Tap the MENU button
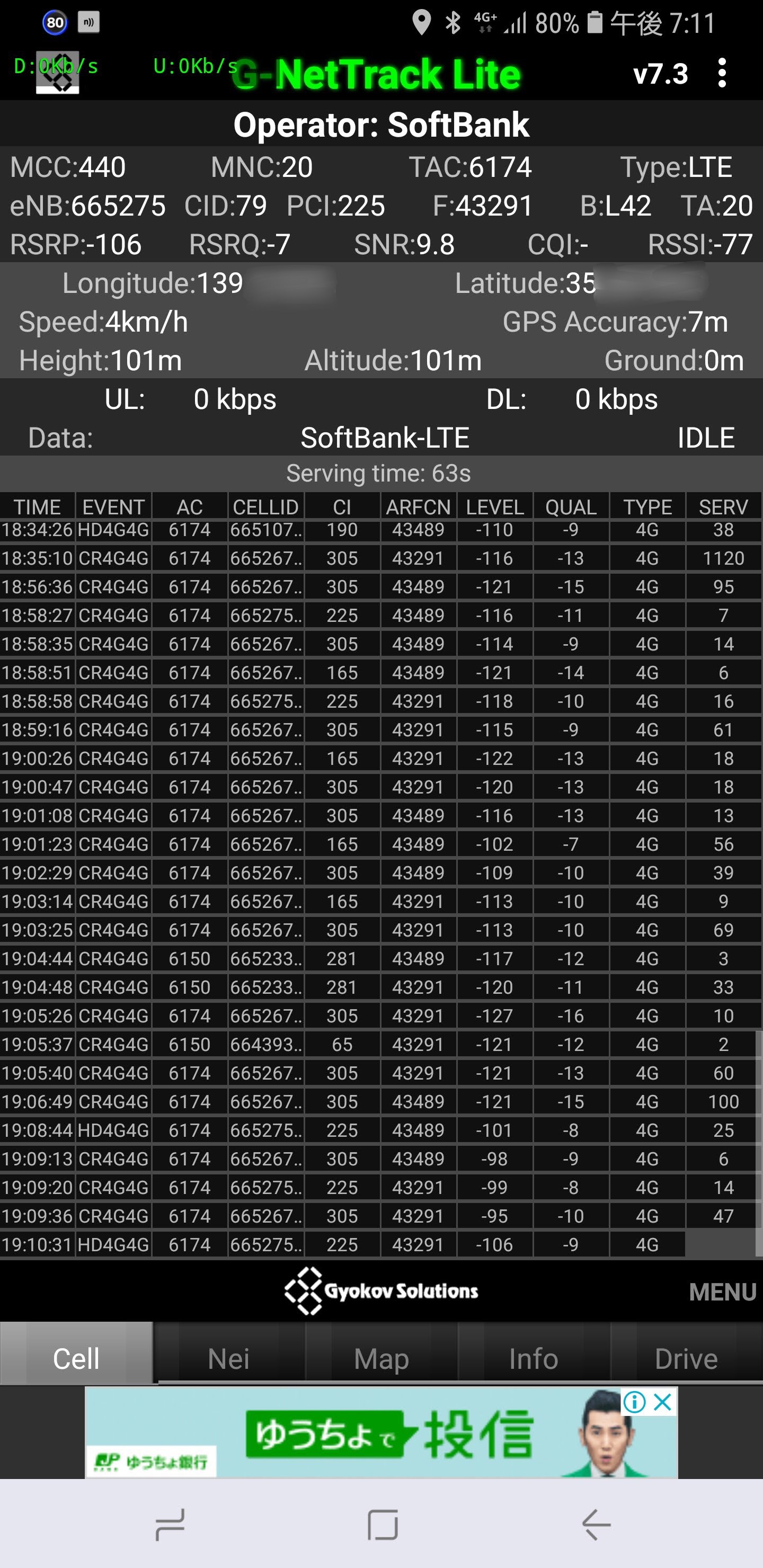 [x=722, y=1291]
